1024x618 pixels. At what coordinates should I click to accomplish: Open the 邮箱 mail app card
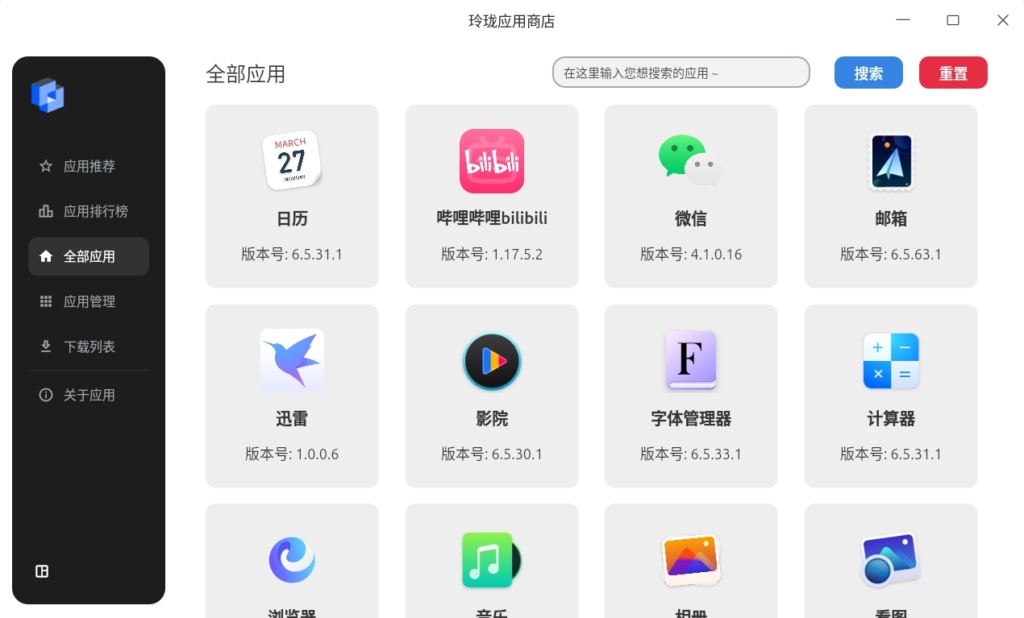coord(891,196)
